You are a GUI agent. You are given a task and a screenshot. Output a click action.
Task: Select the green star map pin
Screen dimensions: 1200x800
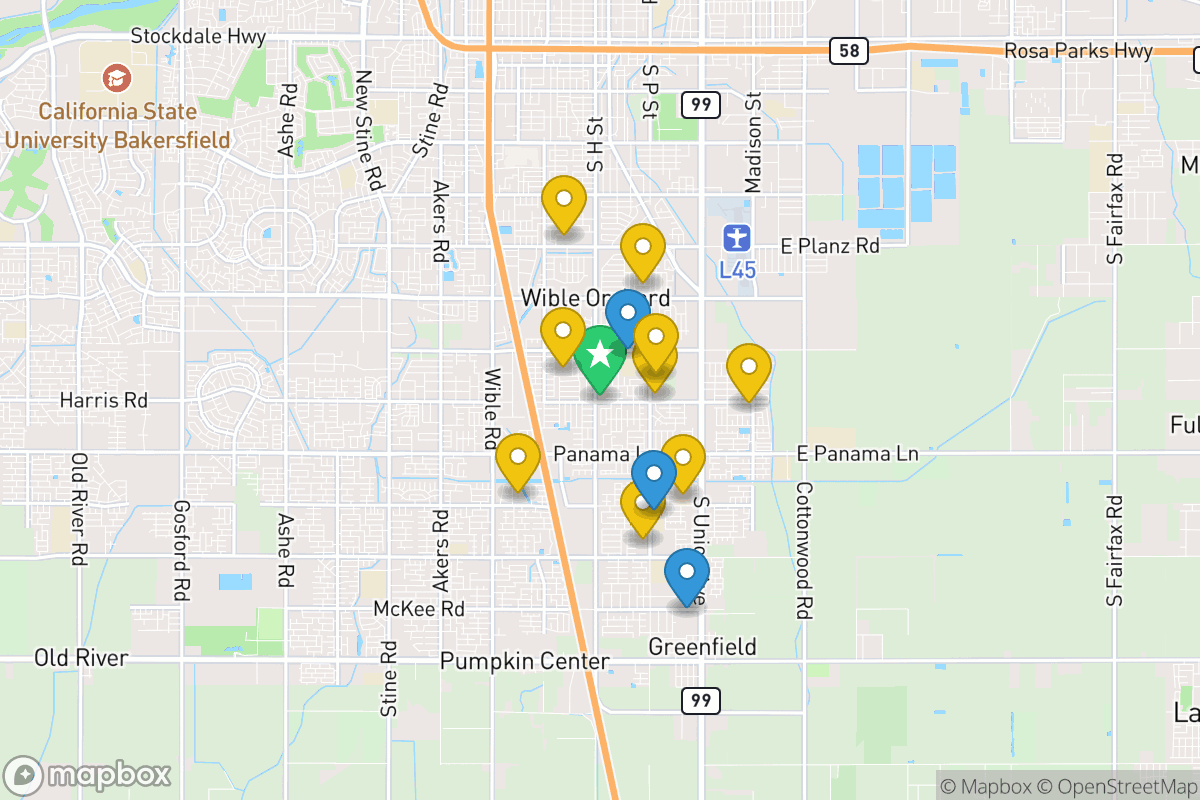click(x=599, y=356)
